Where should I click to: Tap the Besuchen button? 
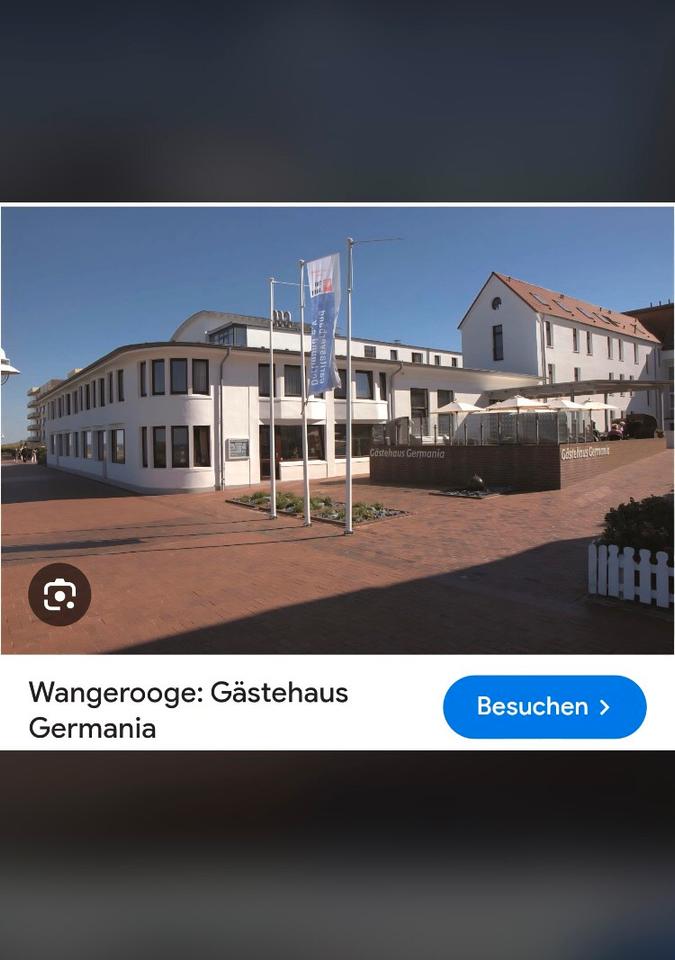(x=544, y=707)
